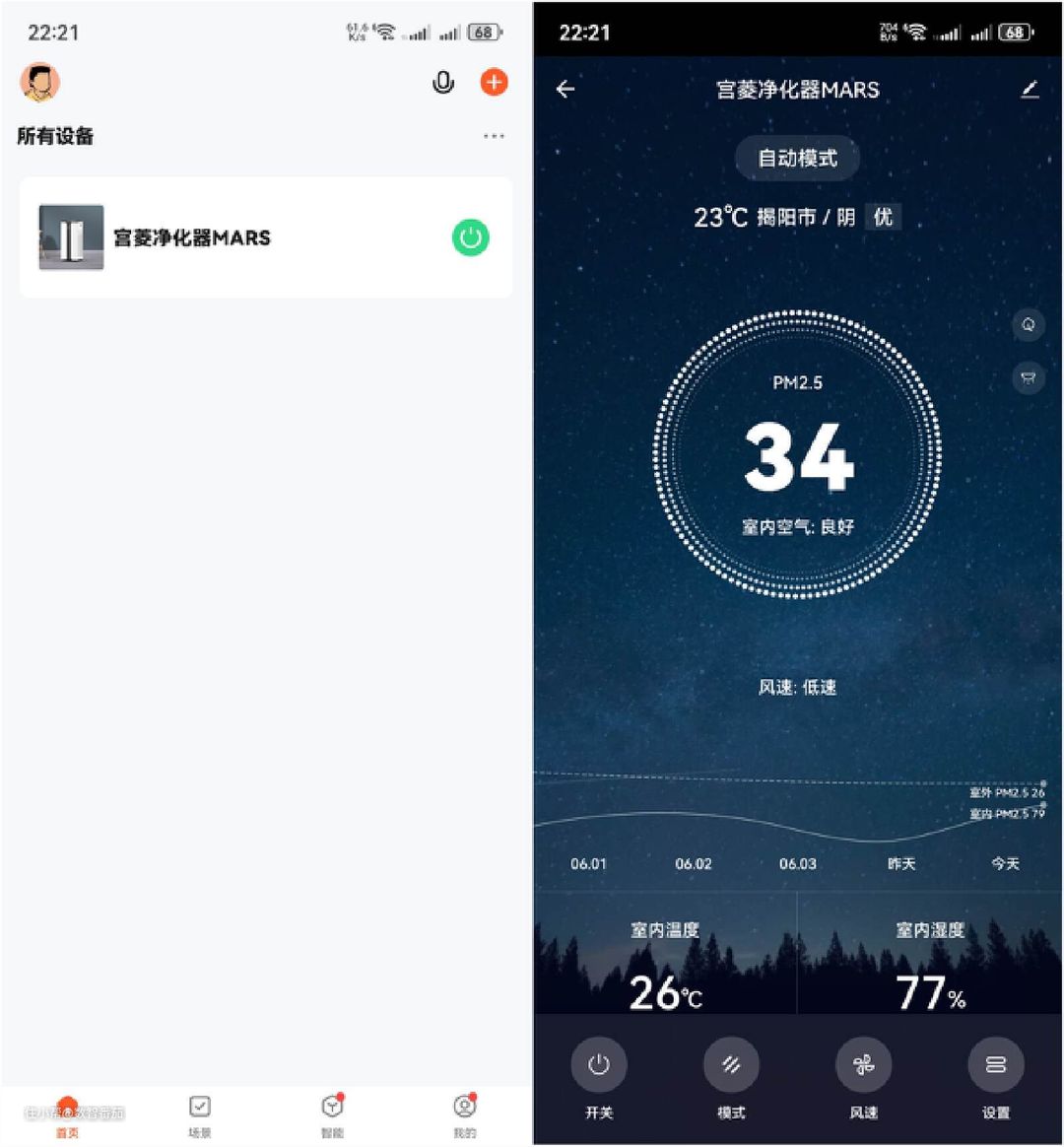
Task: Toggle the green power button for 宫菱净化器MARS
Action: [470, 237]
